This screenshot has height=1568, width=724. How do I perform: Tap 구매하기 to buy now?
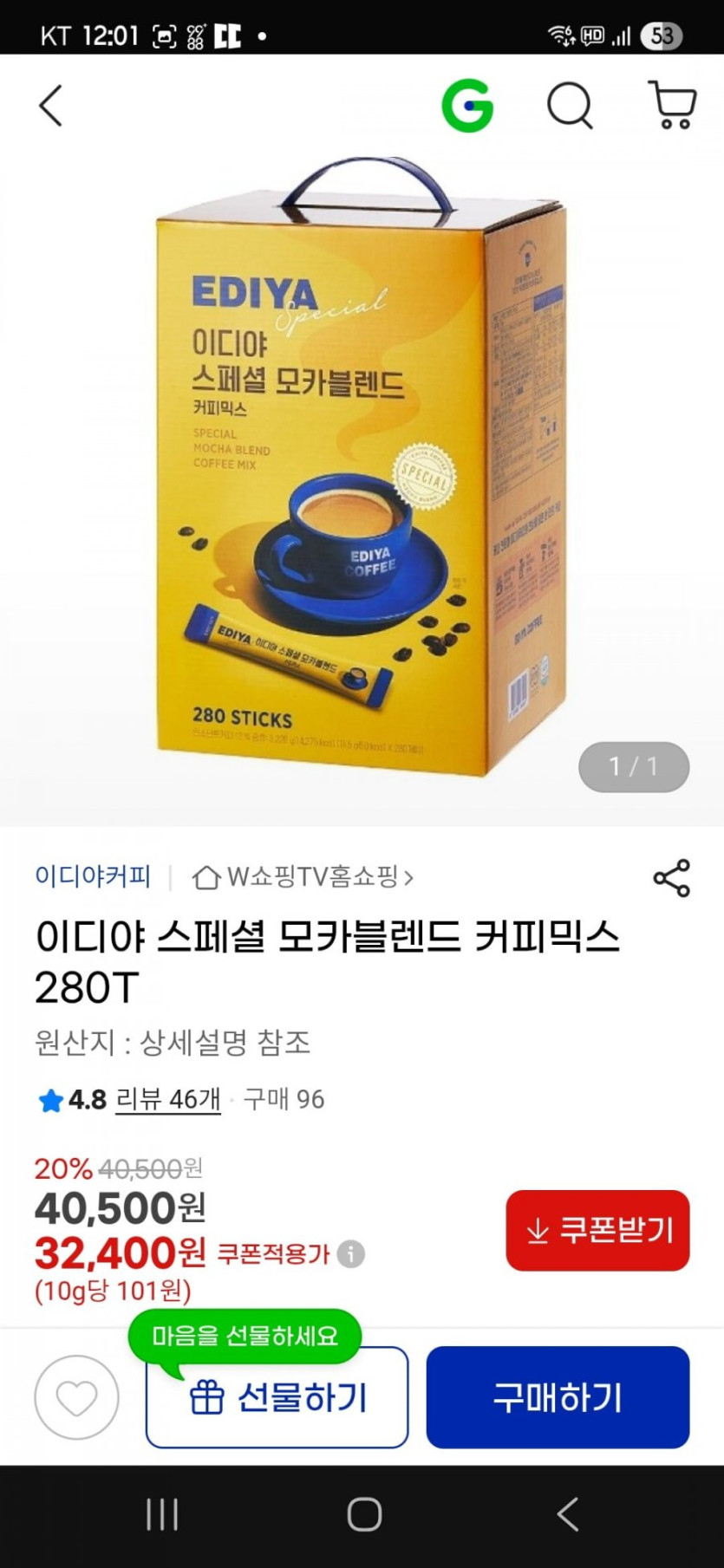coord(558,1397)
